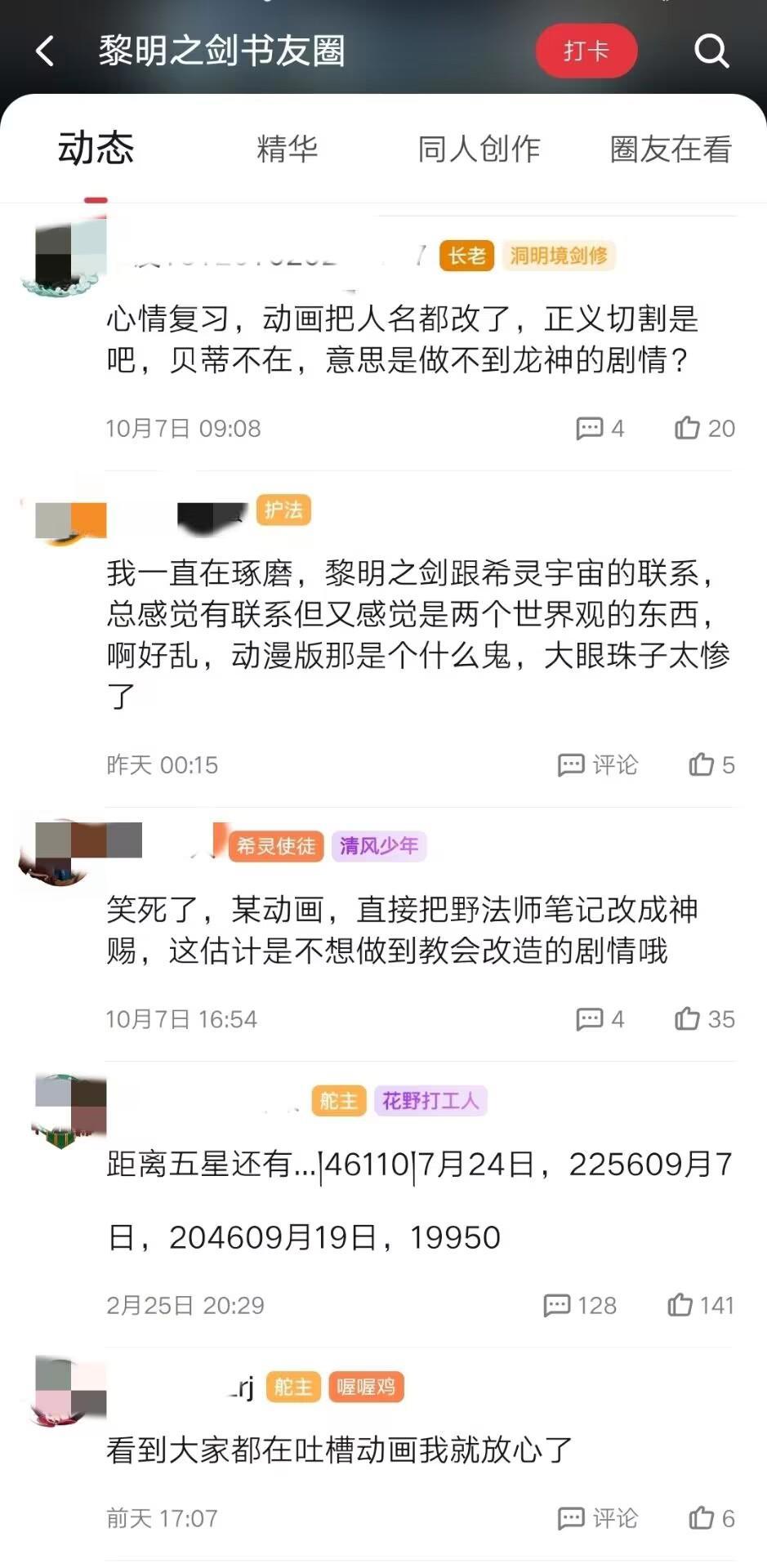The width and height of the screenshot is (767, 1568).
Task: Open the 清风少年 tag
Action: tap(377, 847)
